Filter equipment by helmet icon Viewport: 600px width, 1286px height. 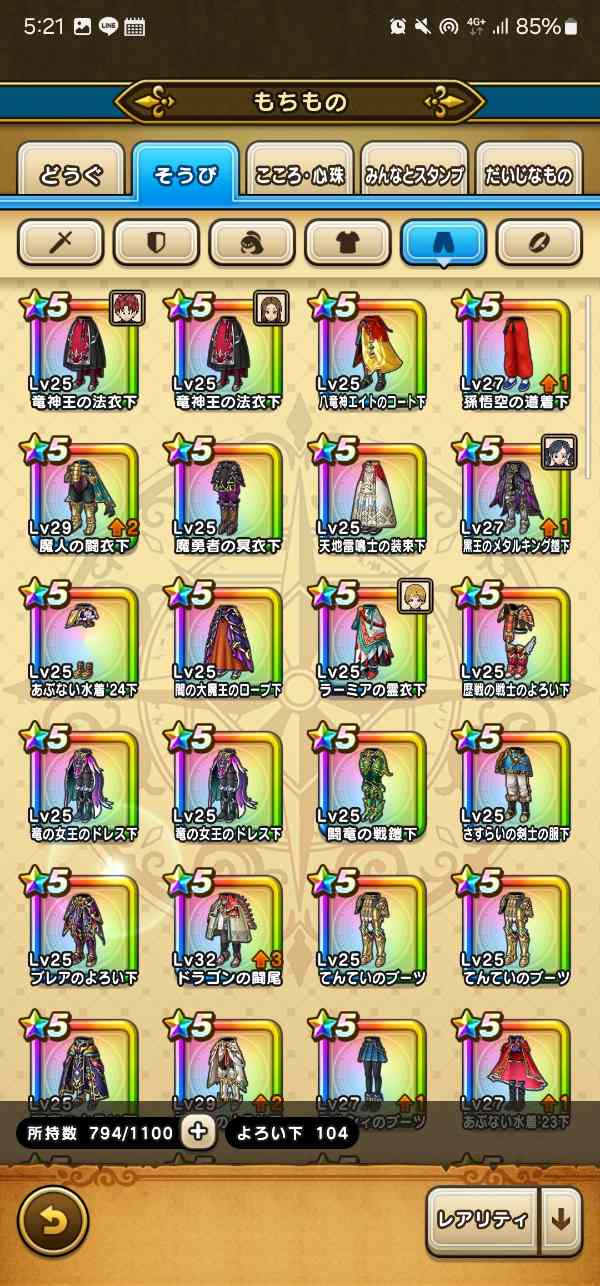[252, 241]
